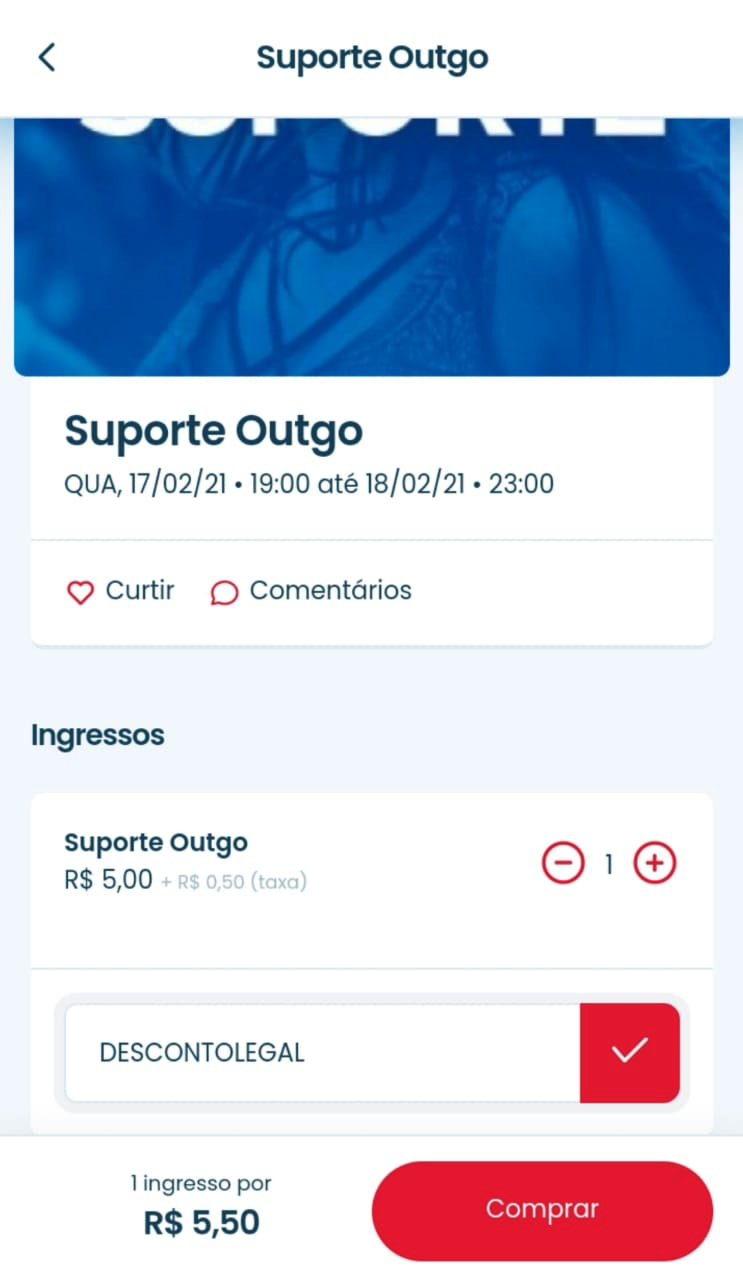Like the Suporte Outgo event (Curtir)
Viewport: 743px width, 1280px height.
tap(120, 591)
